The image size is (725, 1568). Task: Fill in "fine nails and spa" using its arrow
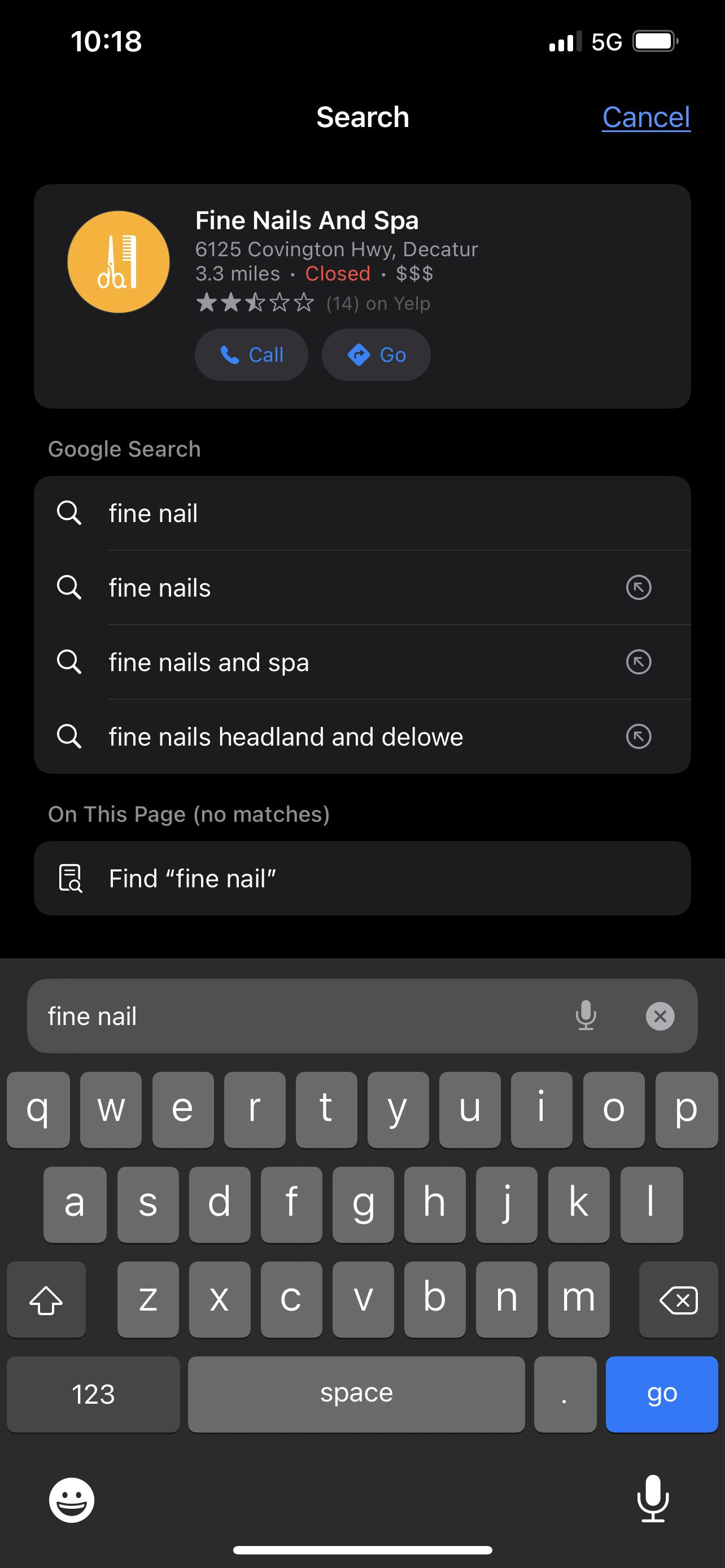pyautogui.click(x=638, y=662)
